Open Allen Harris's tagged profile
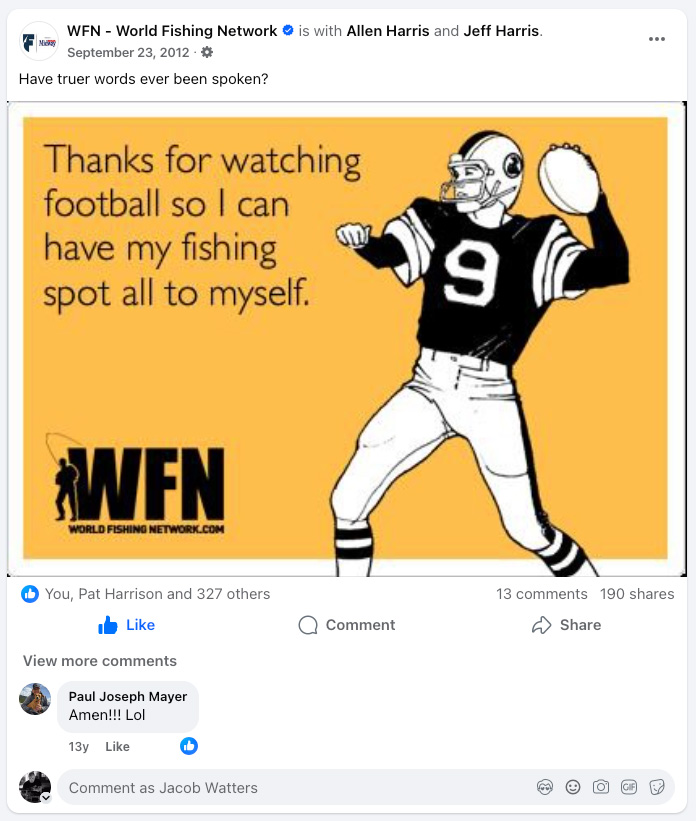 click(x=388, y=31)
